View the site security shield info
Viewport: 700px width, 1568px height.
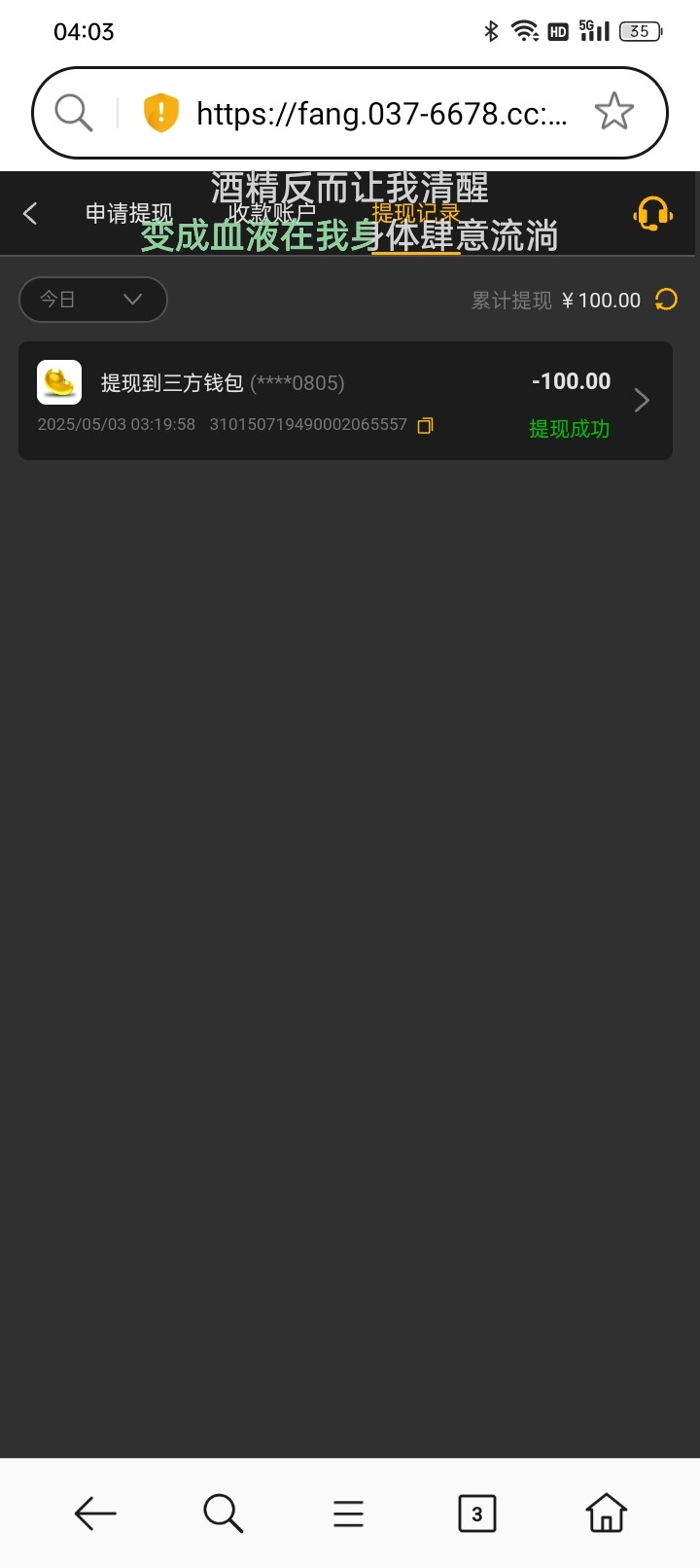point(160,113)
